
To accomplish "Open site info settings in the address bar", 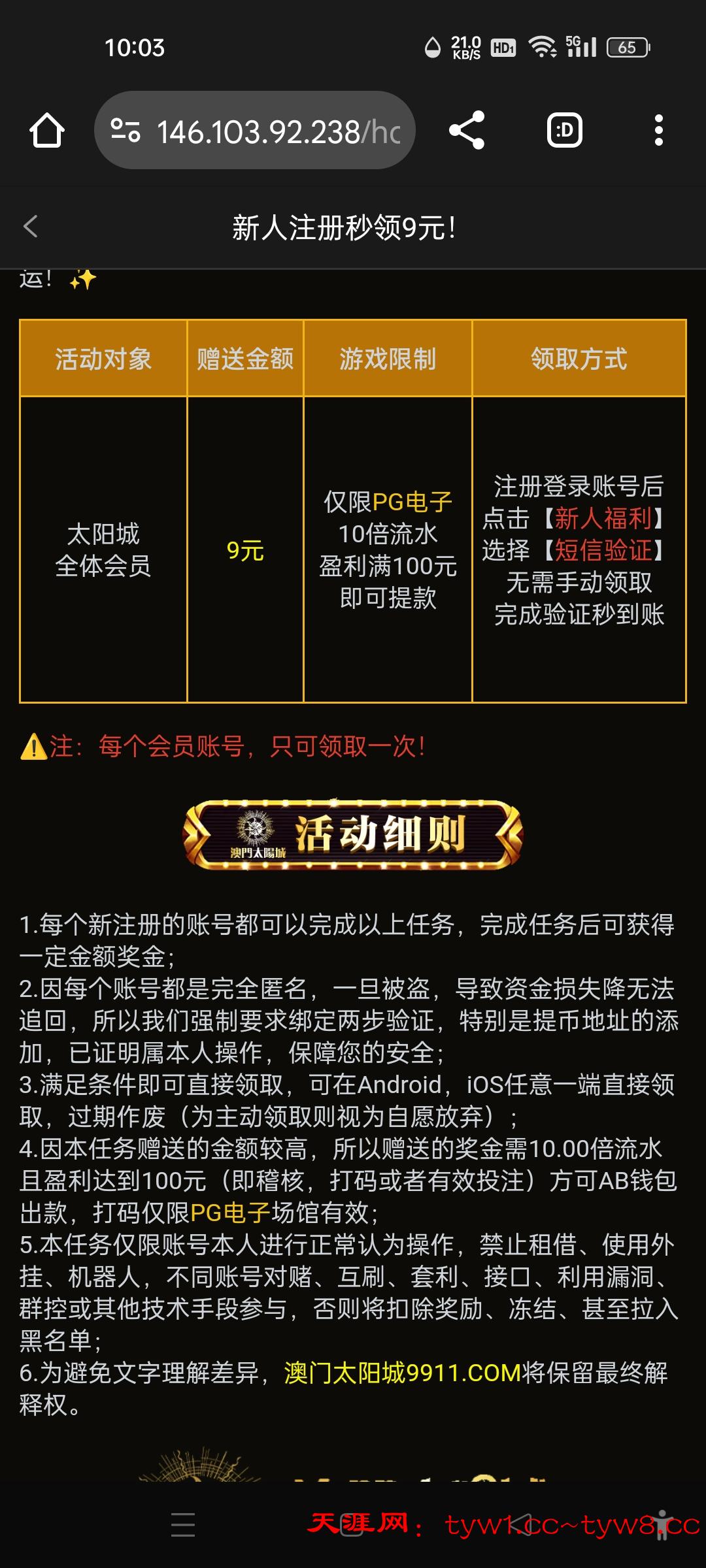I will [126, 130].
